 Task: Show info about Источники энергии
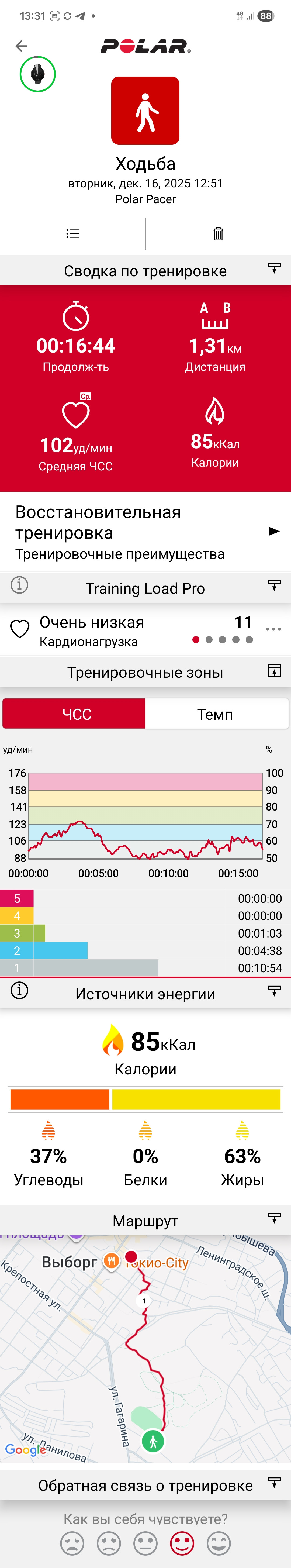pos(19,990)
